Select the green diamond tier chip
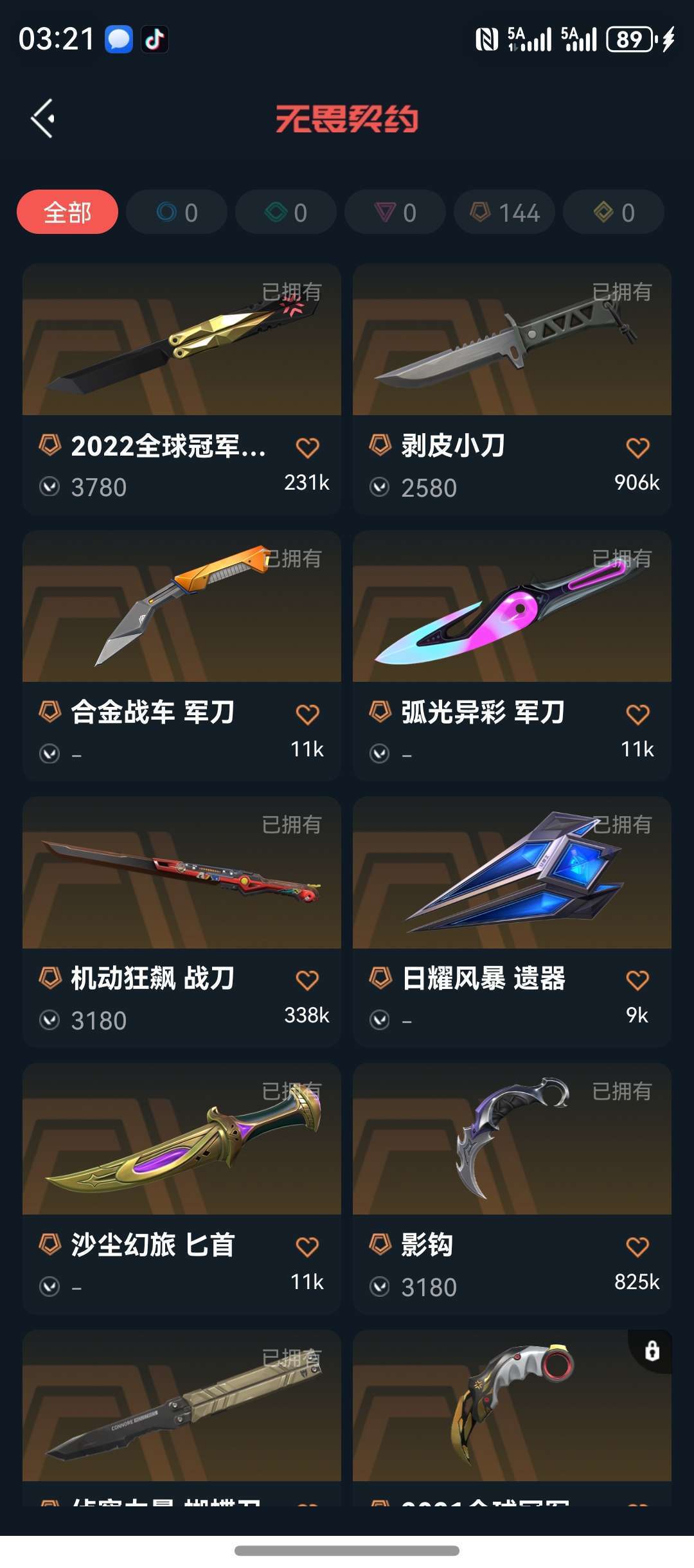Viewport: 694px width, 1568px height. (286, 212)
